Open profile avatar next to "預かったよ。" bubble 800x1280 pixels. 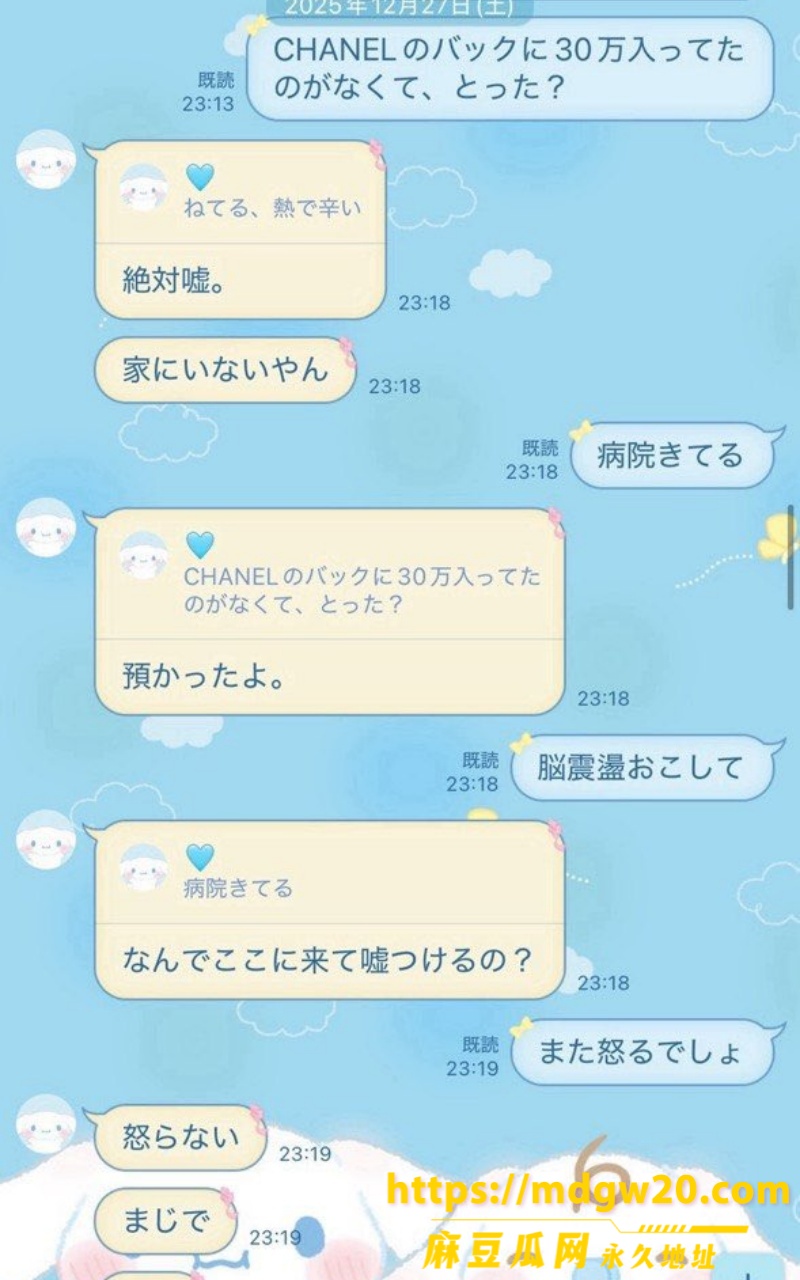(46, 528)
